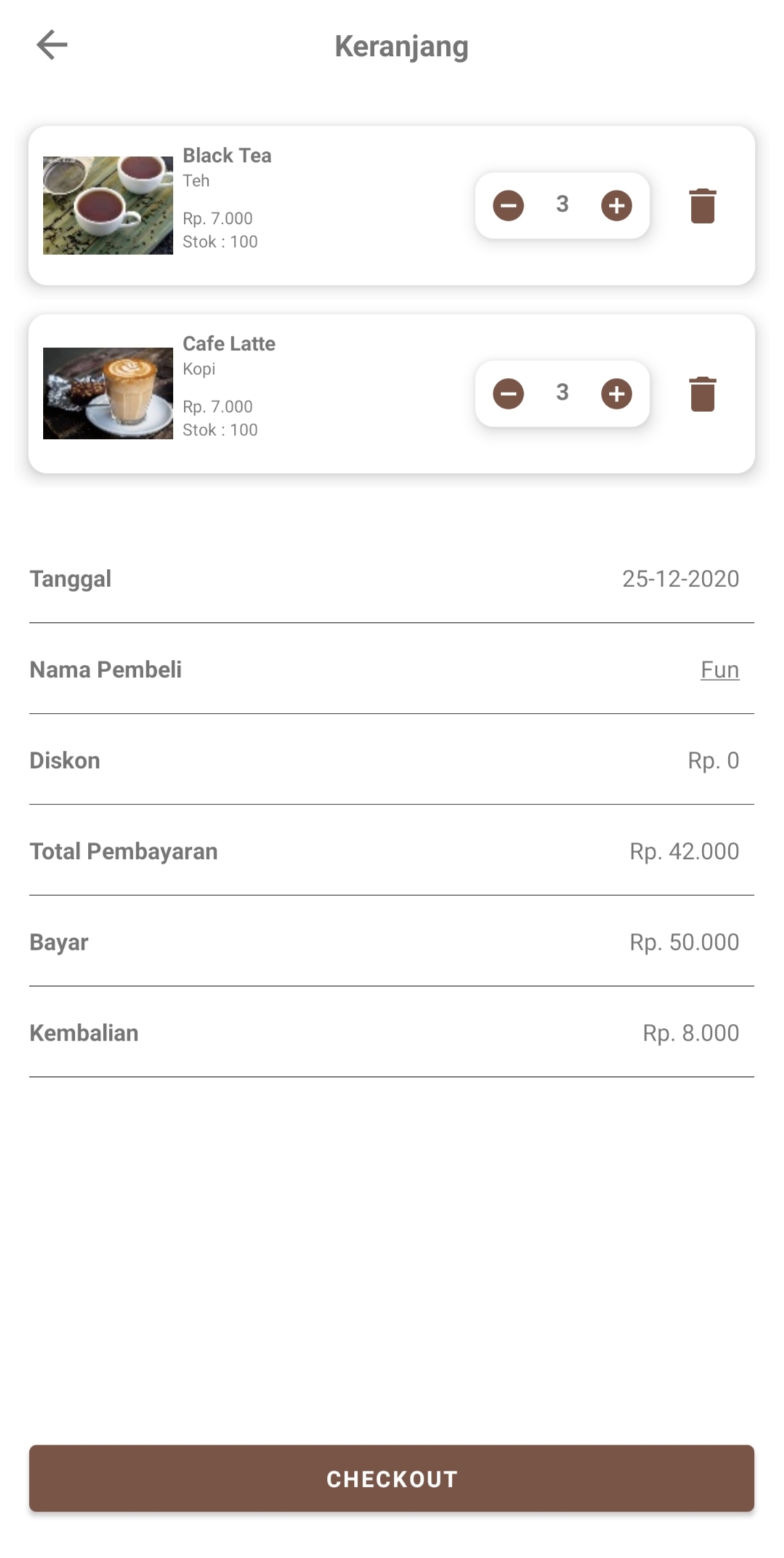Increase Black Tea quantity by one
The image size is (784, 1558).
coord(616,206)
